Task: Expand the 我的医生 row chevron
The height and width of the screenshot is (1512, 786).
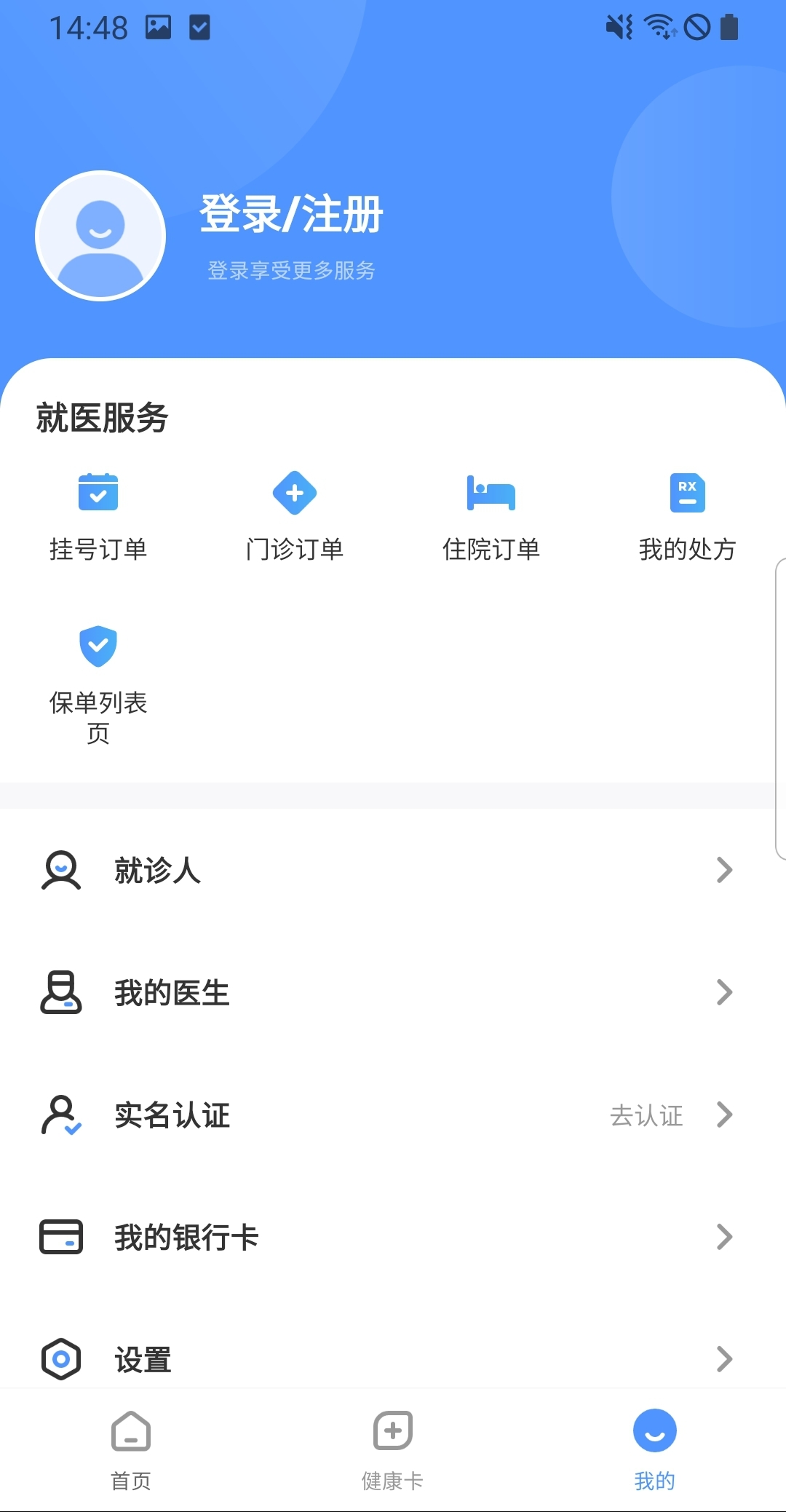Action: [723, 992]
